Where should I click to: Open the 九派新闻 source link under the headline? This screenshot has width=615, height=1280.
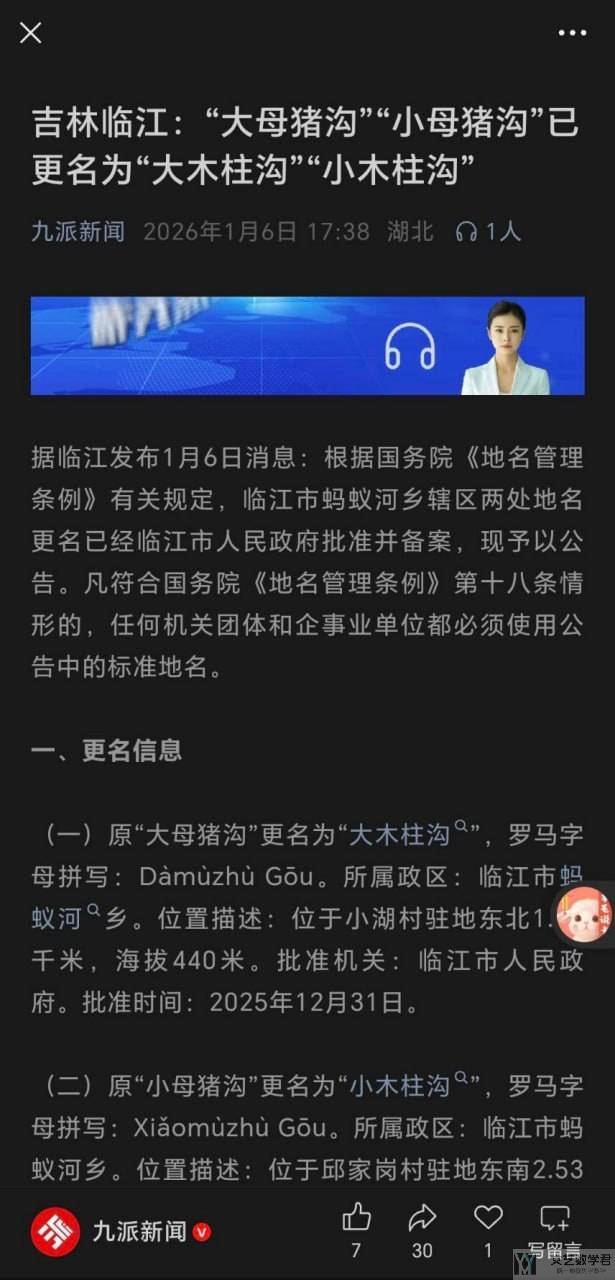point(78,232)
